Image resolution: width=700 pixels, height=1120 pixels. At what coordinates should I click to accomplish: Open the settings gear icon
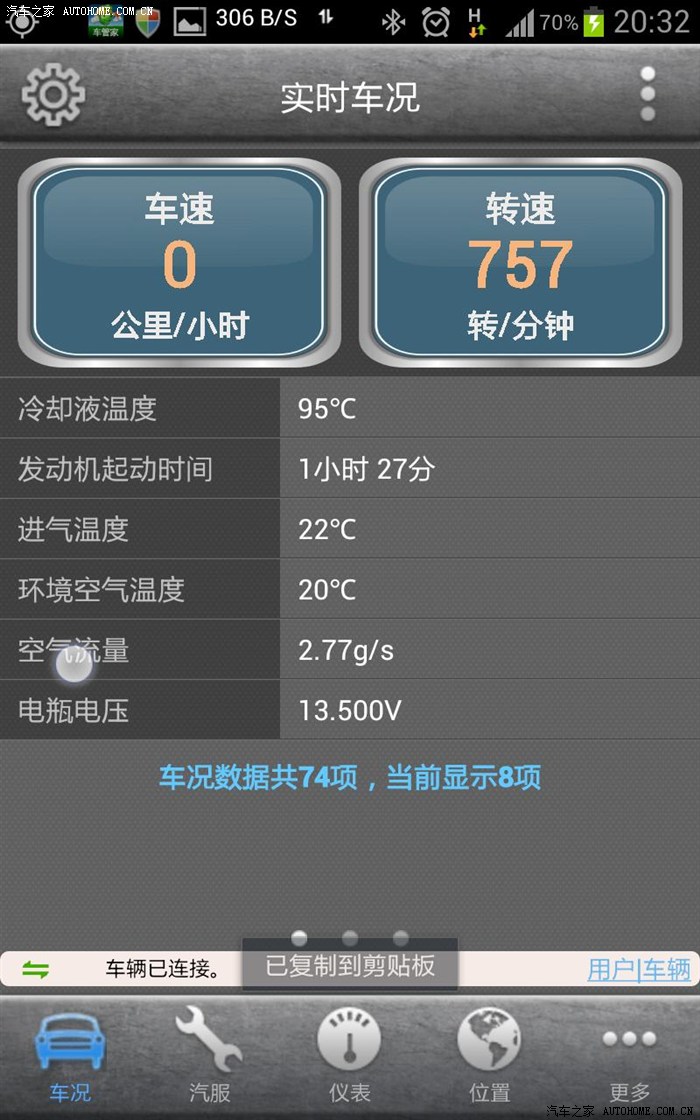click(53, 95)
